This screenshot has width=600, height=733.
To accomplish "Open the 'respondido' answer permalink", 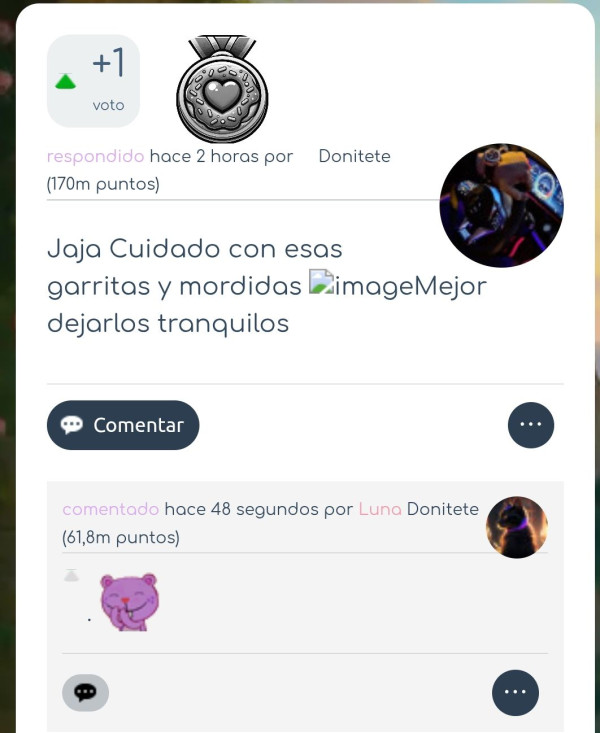I will point(95,156).
